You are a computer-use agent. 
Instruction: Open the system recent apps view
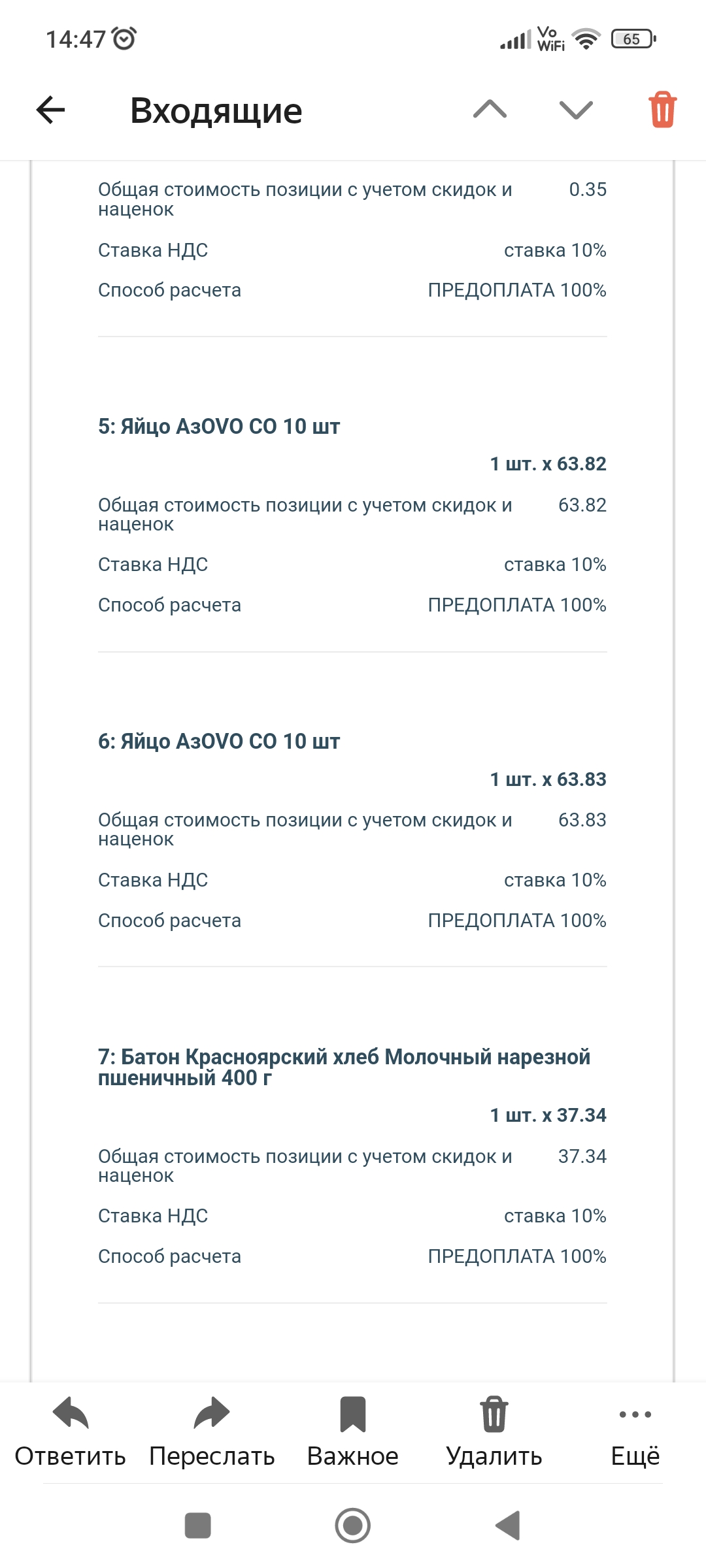click(x=198, y=1526)
